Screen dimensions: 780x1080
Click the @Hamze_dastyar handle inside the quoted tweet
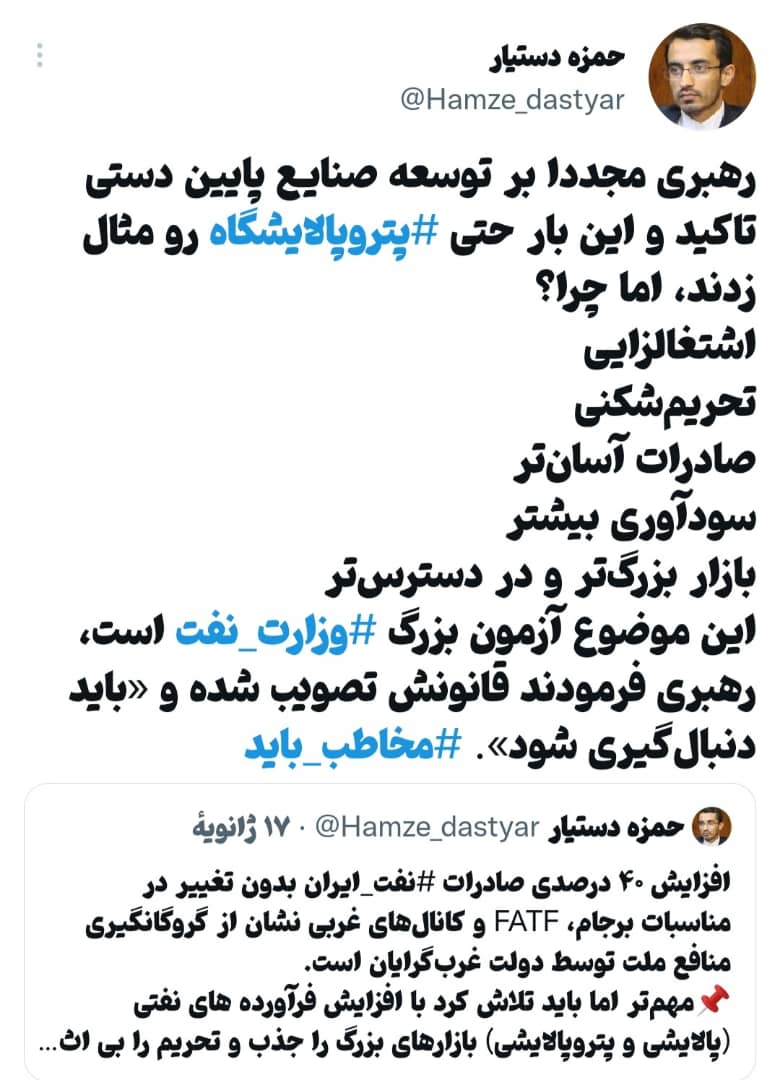(425, 820)
